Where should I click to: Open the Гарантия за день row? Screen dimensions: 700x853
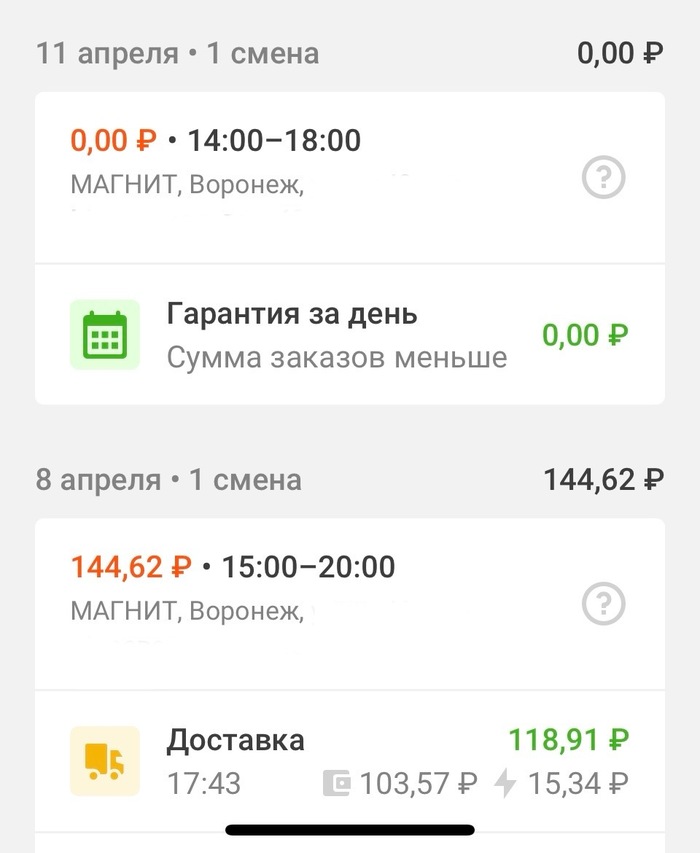click(350, 335)
